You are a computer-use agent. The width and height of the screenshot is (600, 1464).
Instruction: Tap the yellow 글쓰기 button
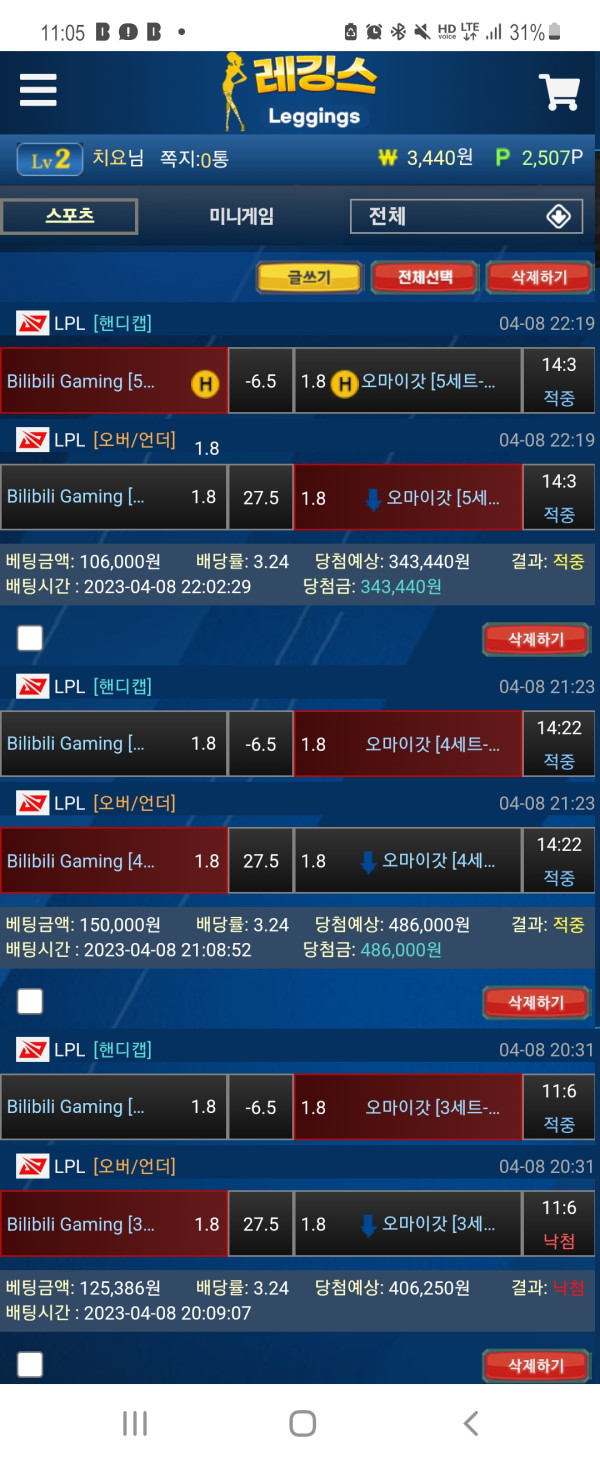click(x=309, y=278)
